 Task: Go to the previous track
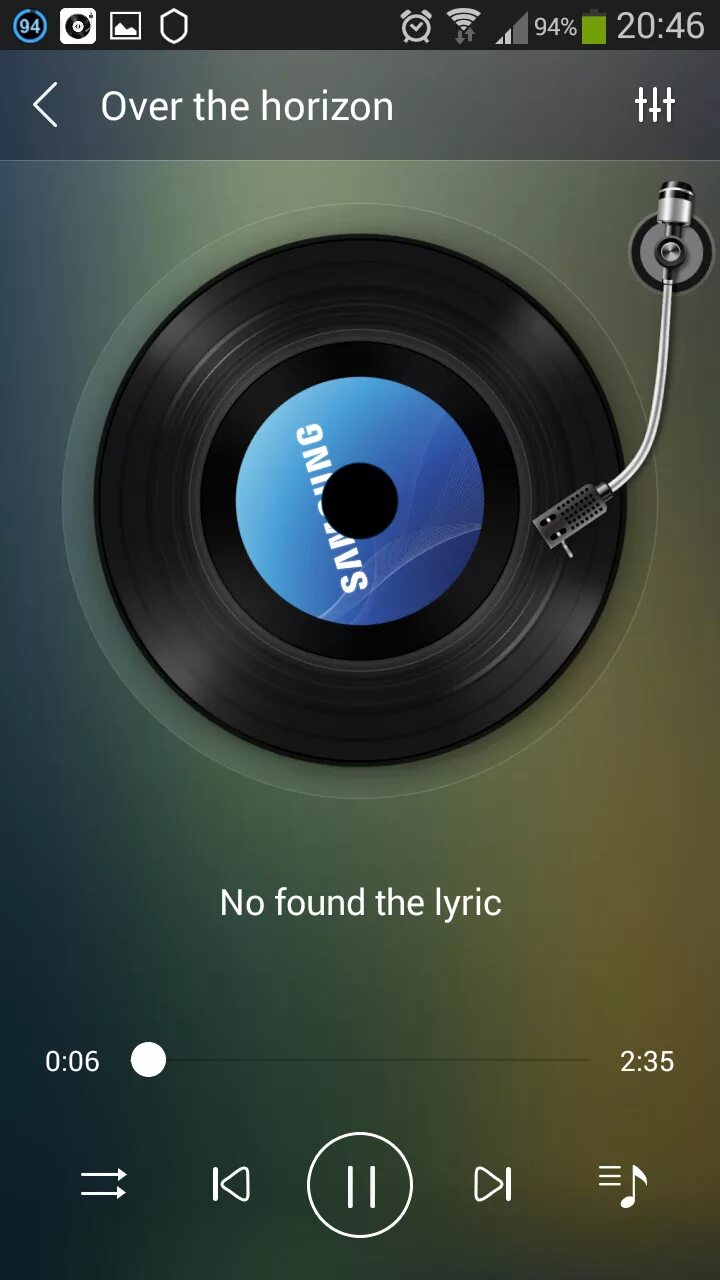(x=231, y=1185)
